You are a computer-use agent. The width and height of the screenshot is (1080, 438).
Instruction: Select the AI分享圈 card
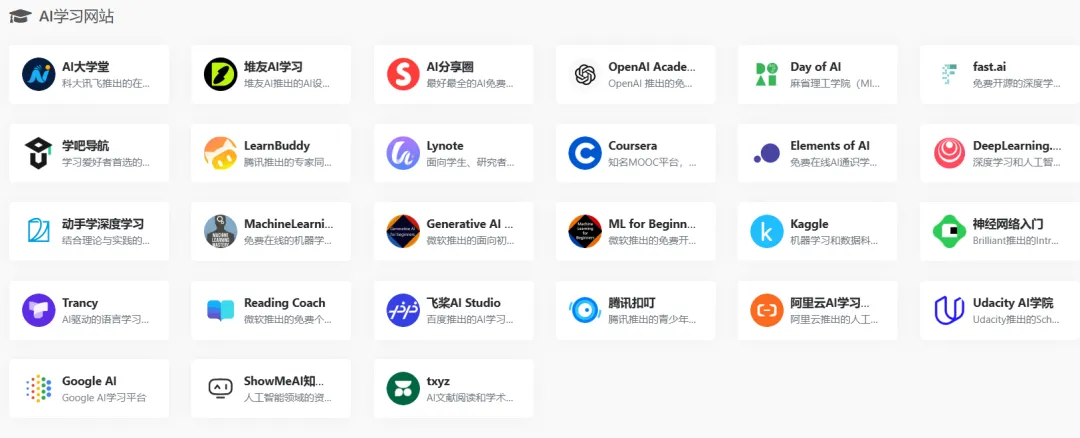pos(453,74)
